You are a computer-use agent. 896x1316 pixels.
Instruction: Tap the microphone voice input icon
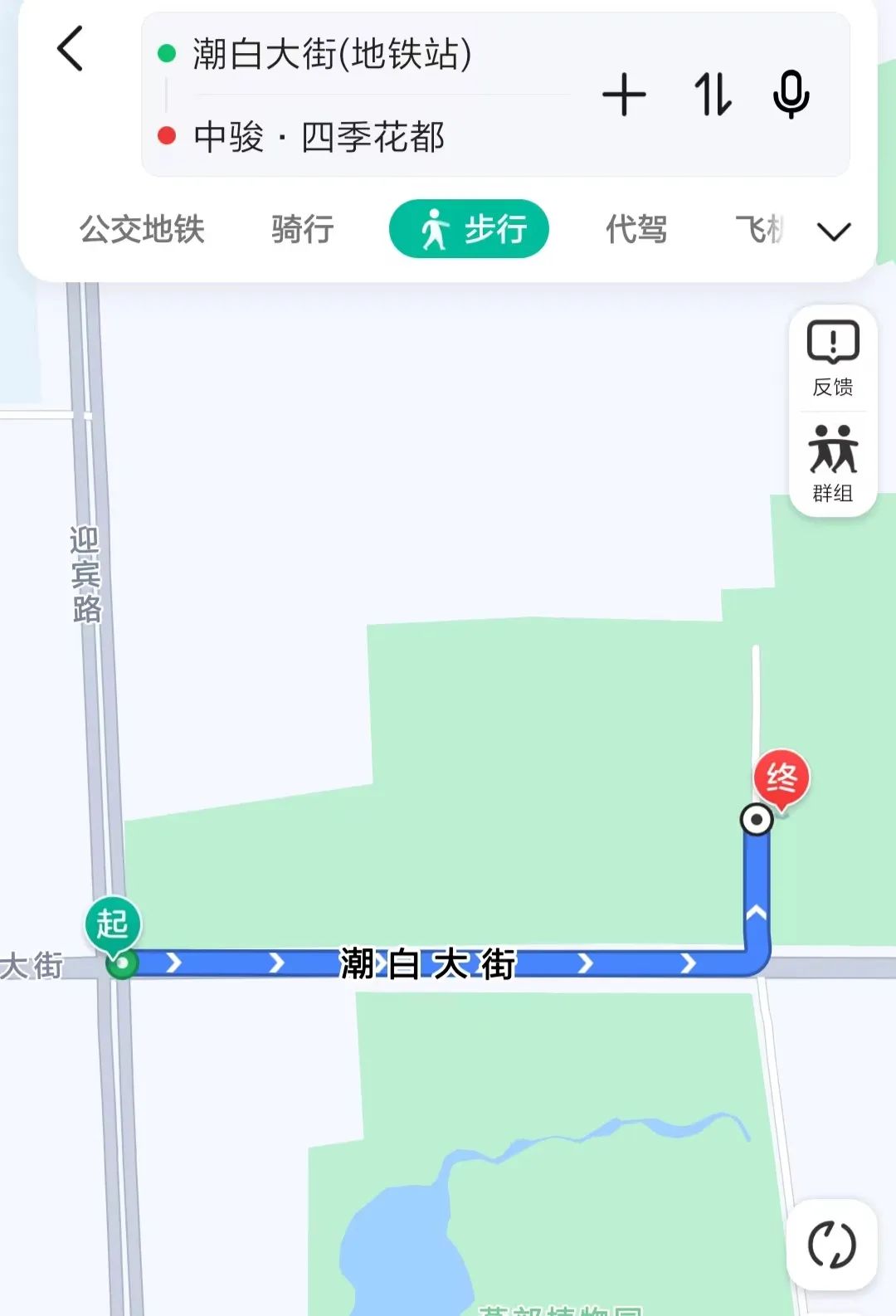point(789,95)
